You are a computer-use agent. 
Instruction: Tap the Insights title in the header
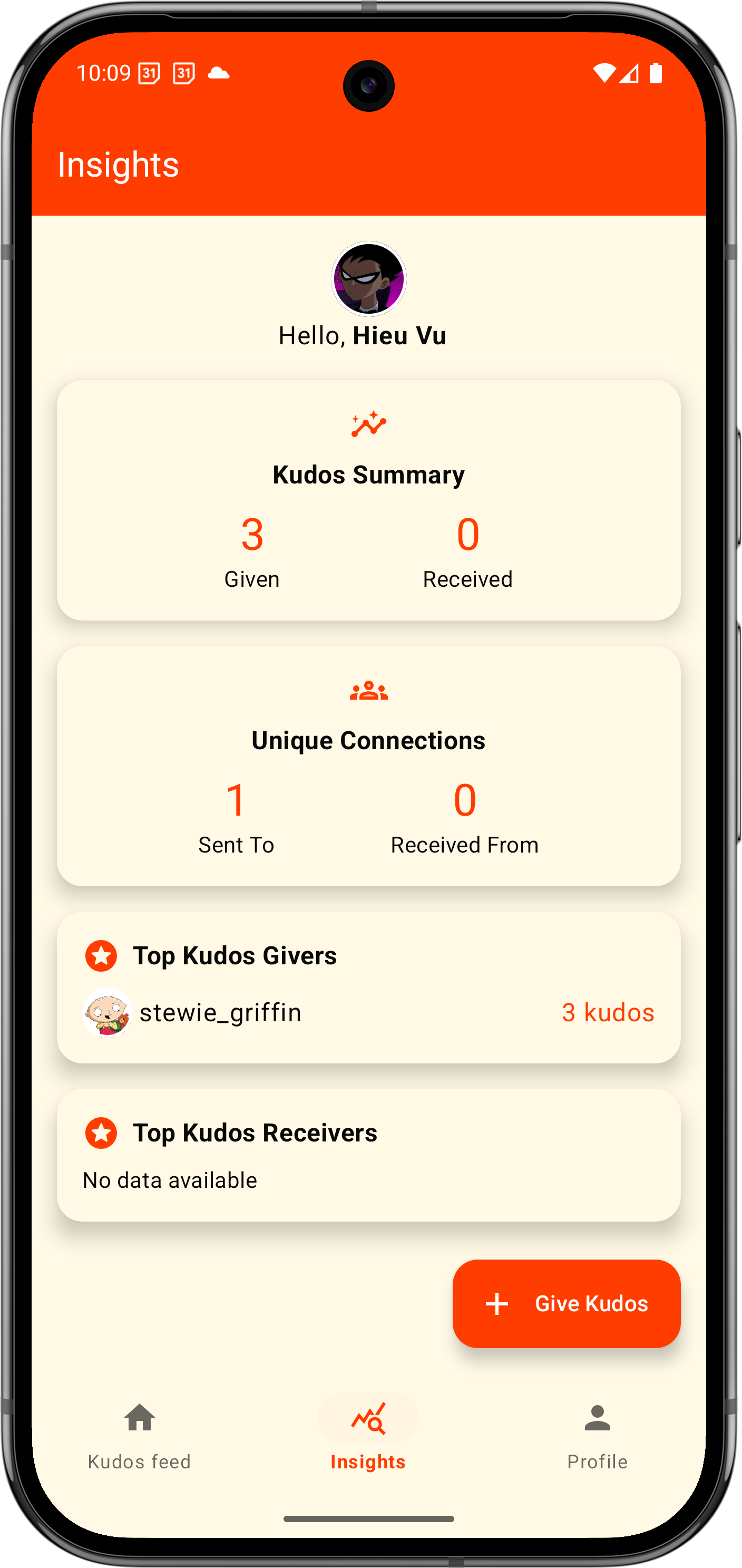click(119, 164)
